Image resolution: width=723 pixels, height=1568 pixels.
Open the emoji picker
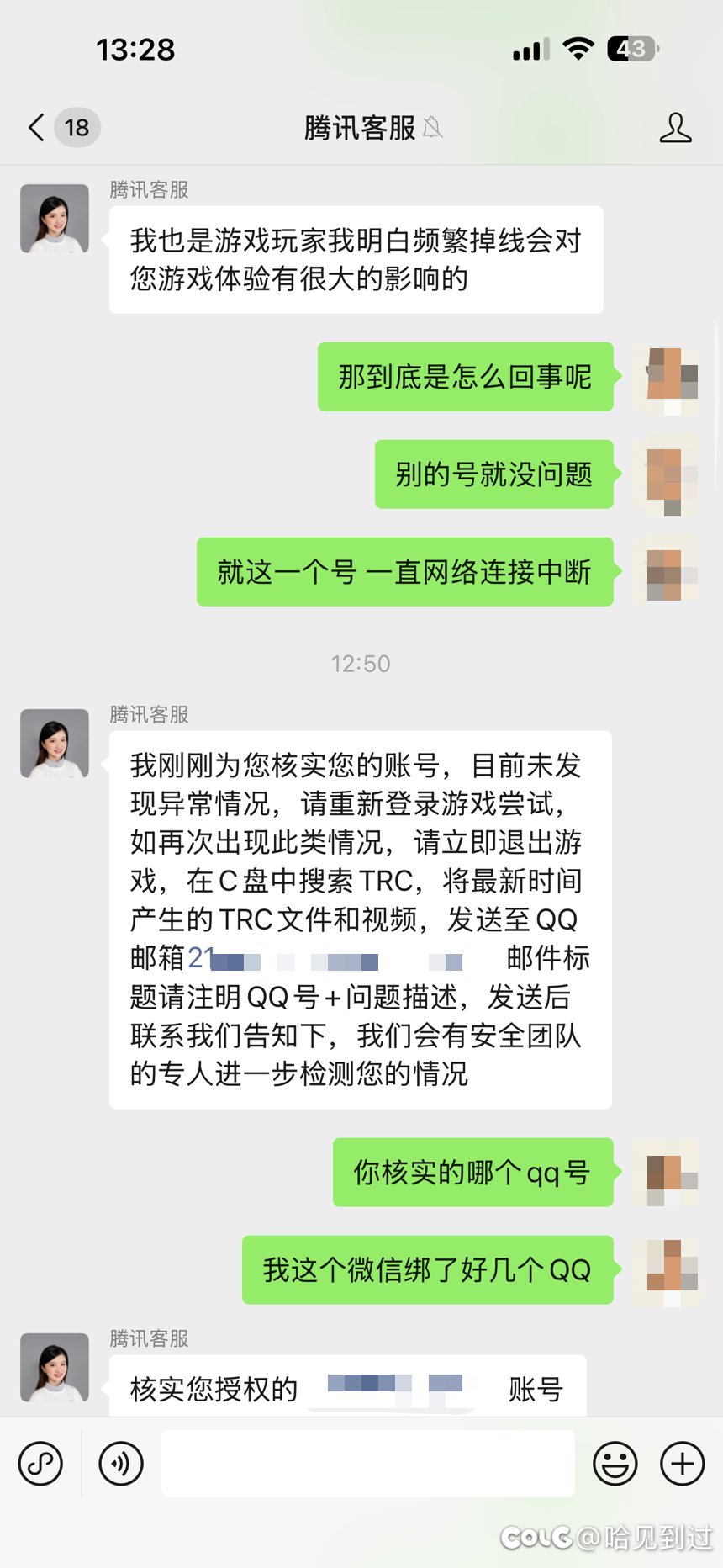coord(615,1464)
